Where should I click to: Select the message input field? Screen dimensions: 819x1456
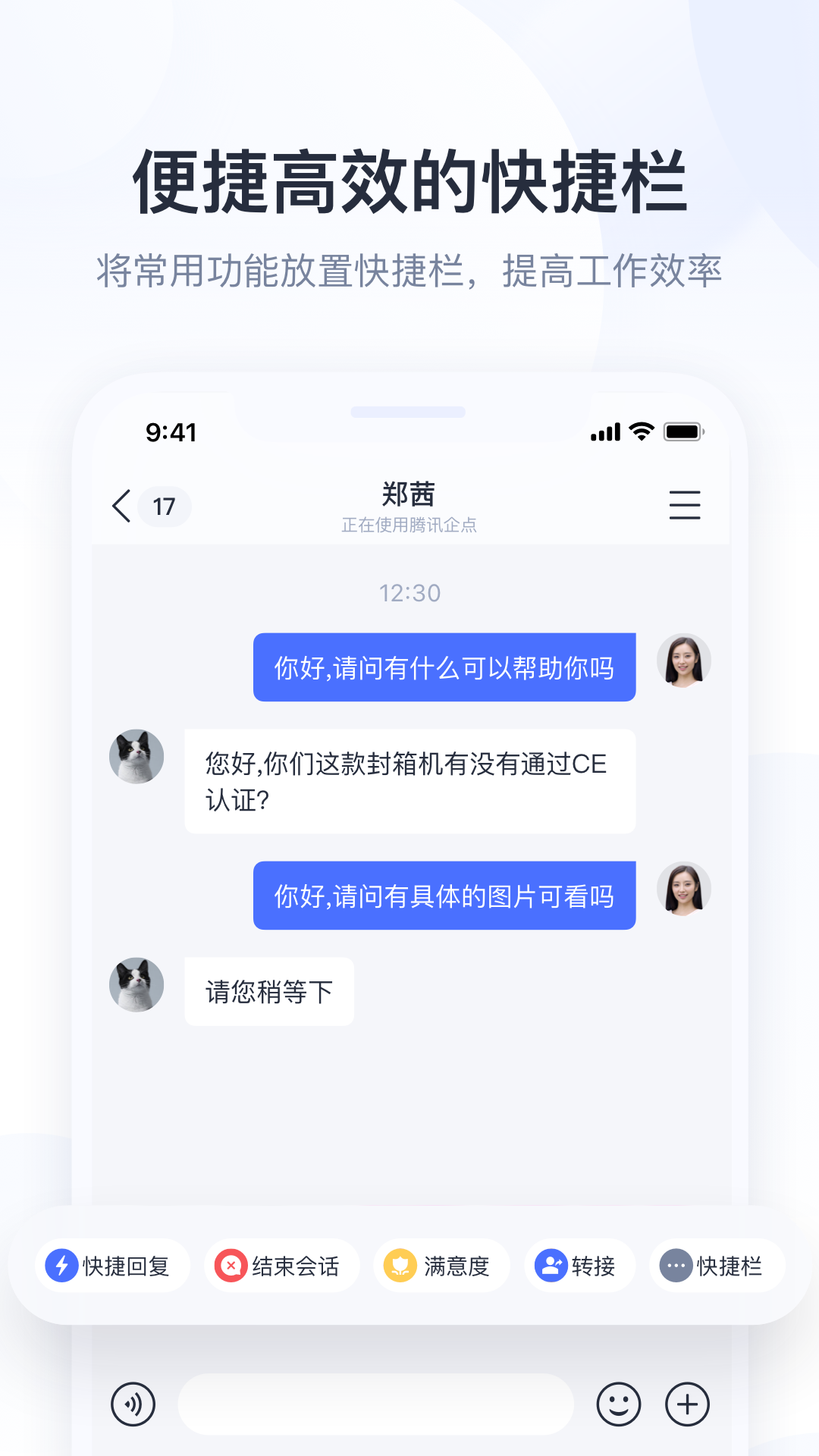(x=375, y=1404)
